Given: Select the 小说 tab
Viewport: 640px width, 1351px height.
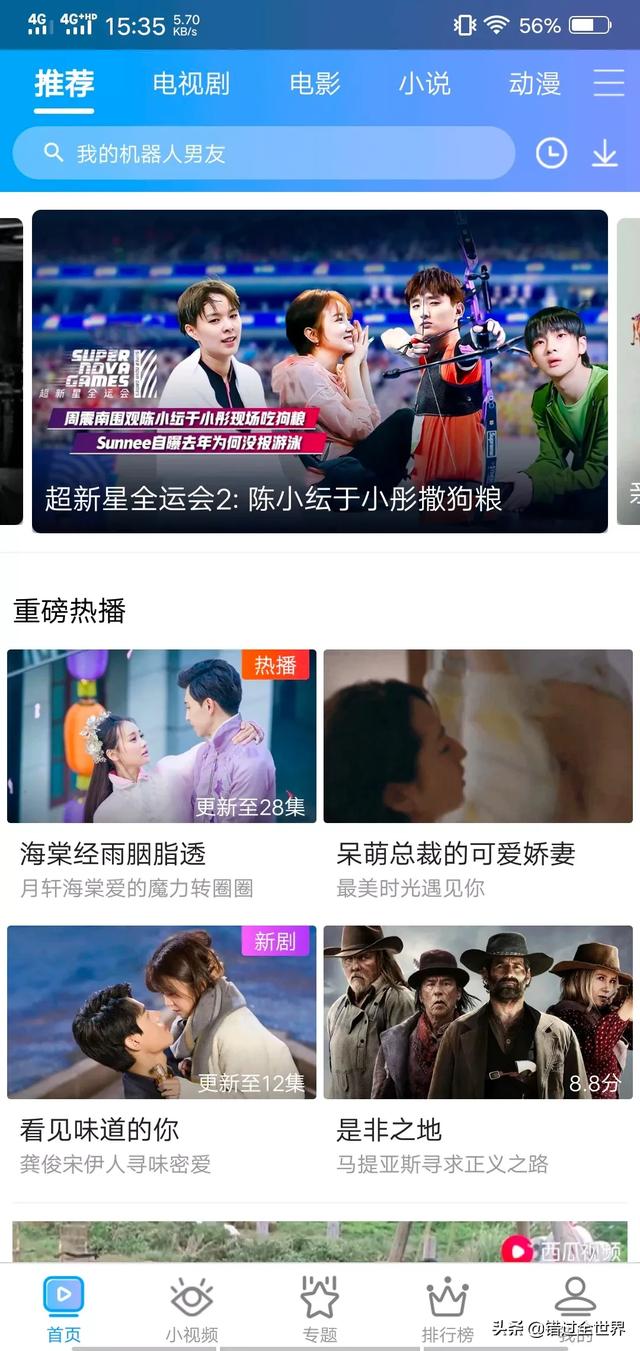Looking at the screenshot, I should tap(425, 84).
